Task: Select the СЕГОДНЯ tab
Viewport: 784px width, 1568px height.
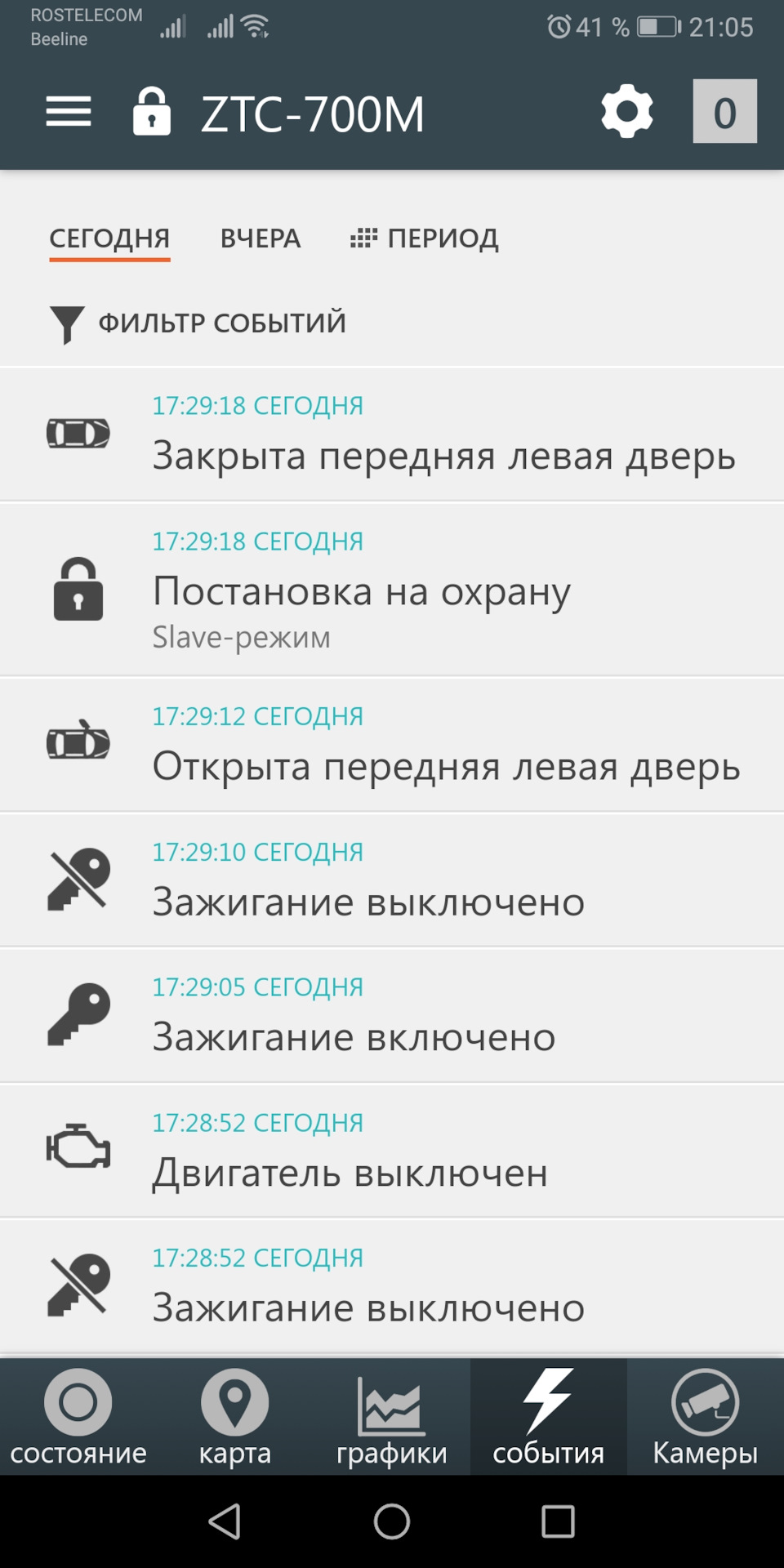Action: click(x=109, y=238)
